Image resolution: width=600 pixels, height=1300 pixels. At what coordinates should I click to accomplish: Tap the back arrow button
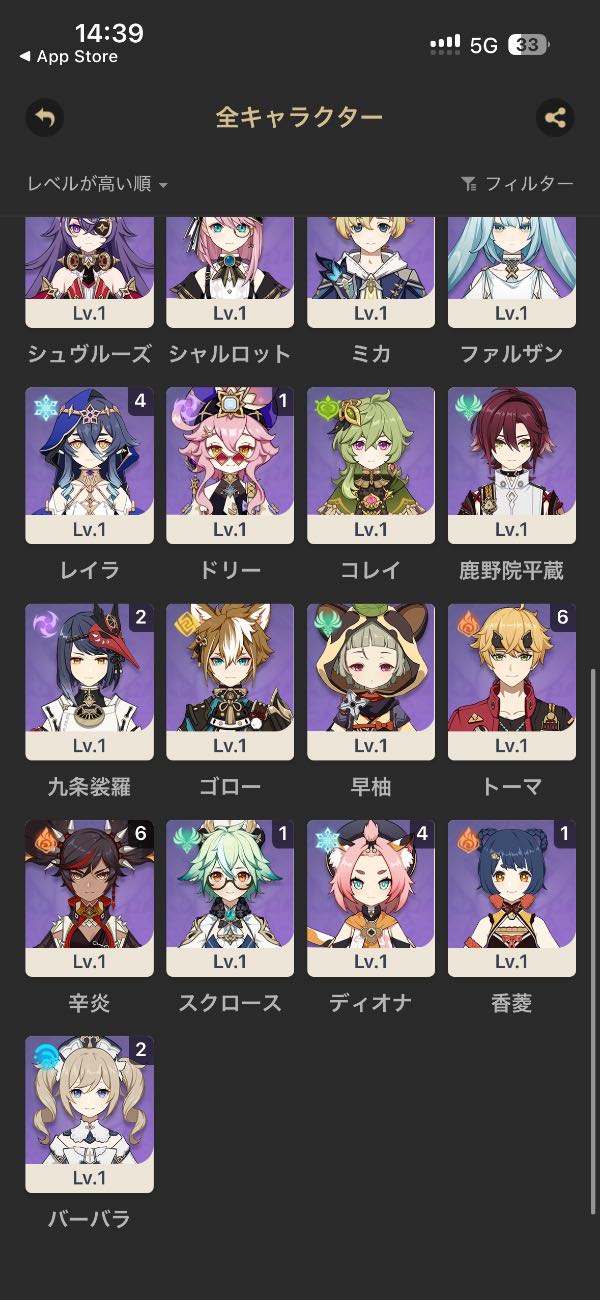pyautogui.click(x=44, y=118)
